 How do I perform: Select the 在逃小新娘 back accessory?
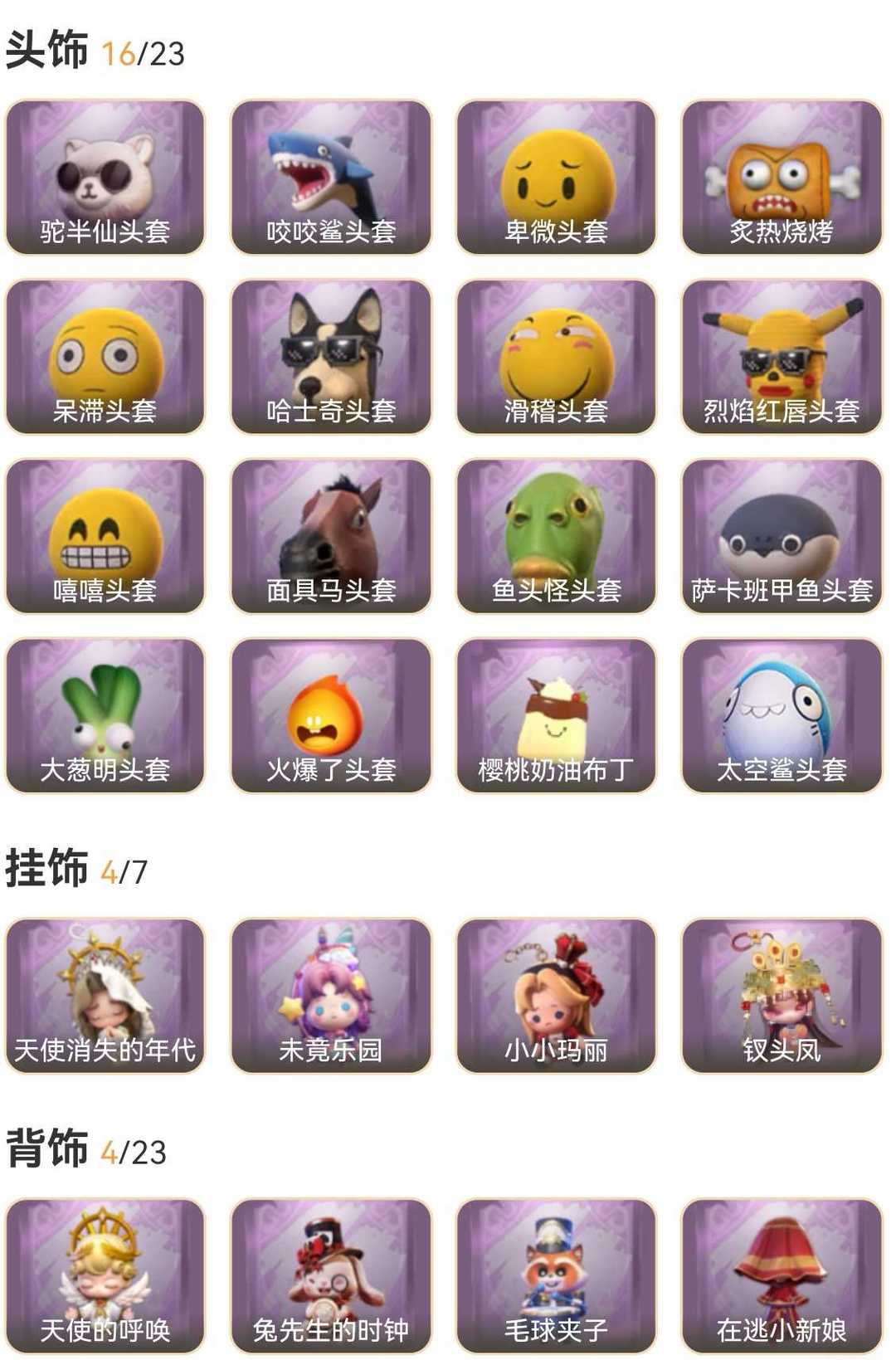[x=782, y=1275]
